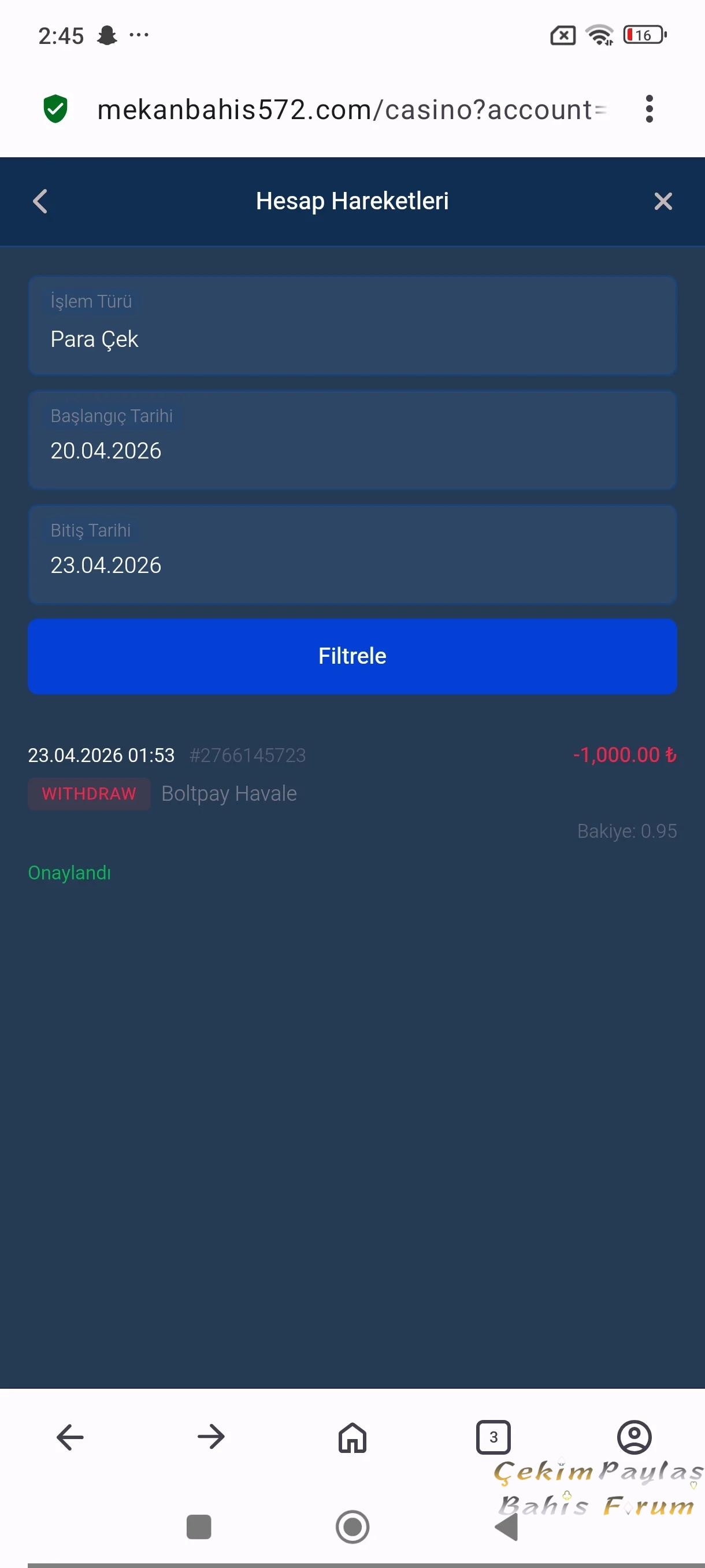This screenshot has height=1568, width=705.
Task: Go back from Hesap Hareketleri
Action: pos(40,201)
